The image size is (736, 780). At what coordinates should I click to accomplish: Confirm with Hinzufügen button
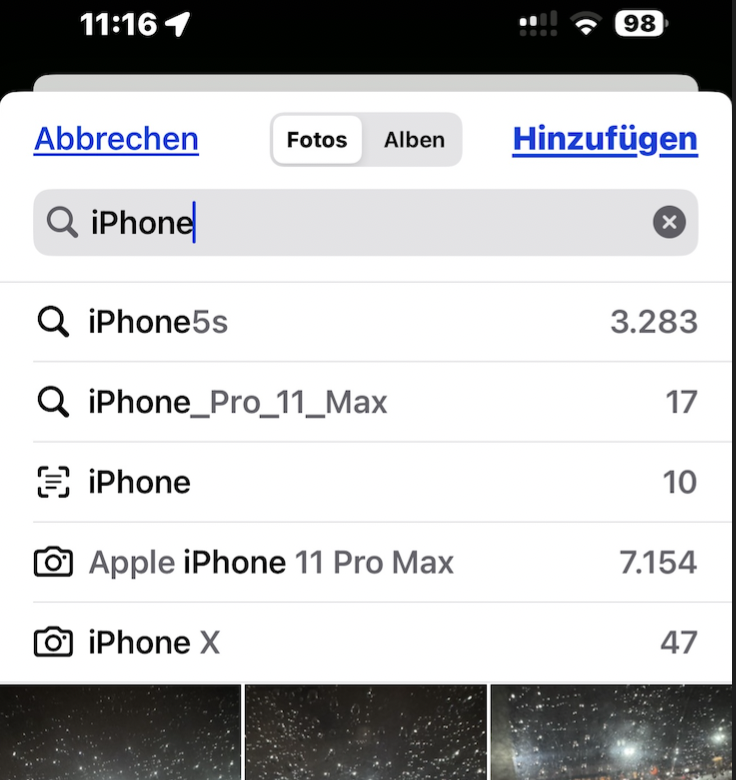pos(605,139)
